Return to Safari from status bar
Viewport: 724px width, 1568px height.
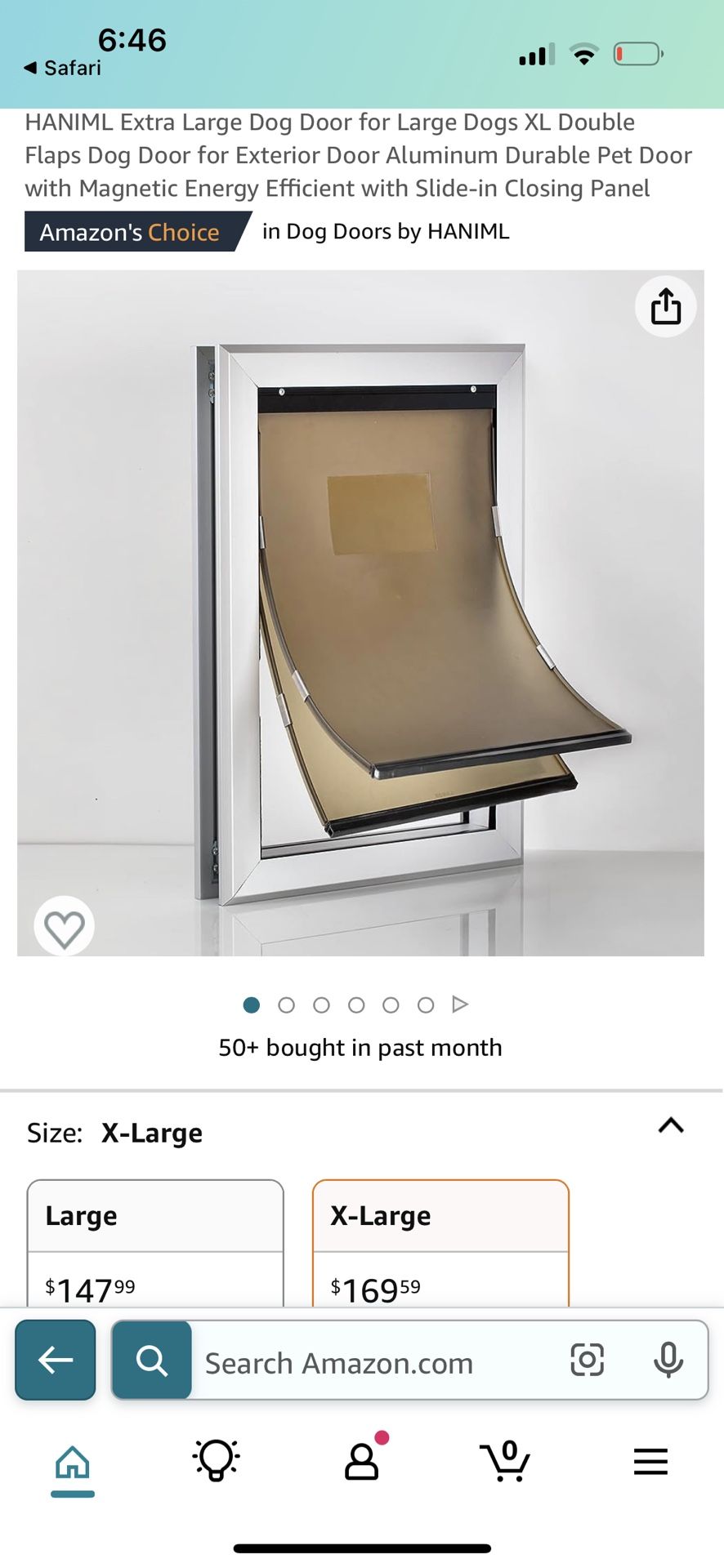(64, 68)
